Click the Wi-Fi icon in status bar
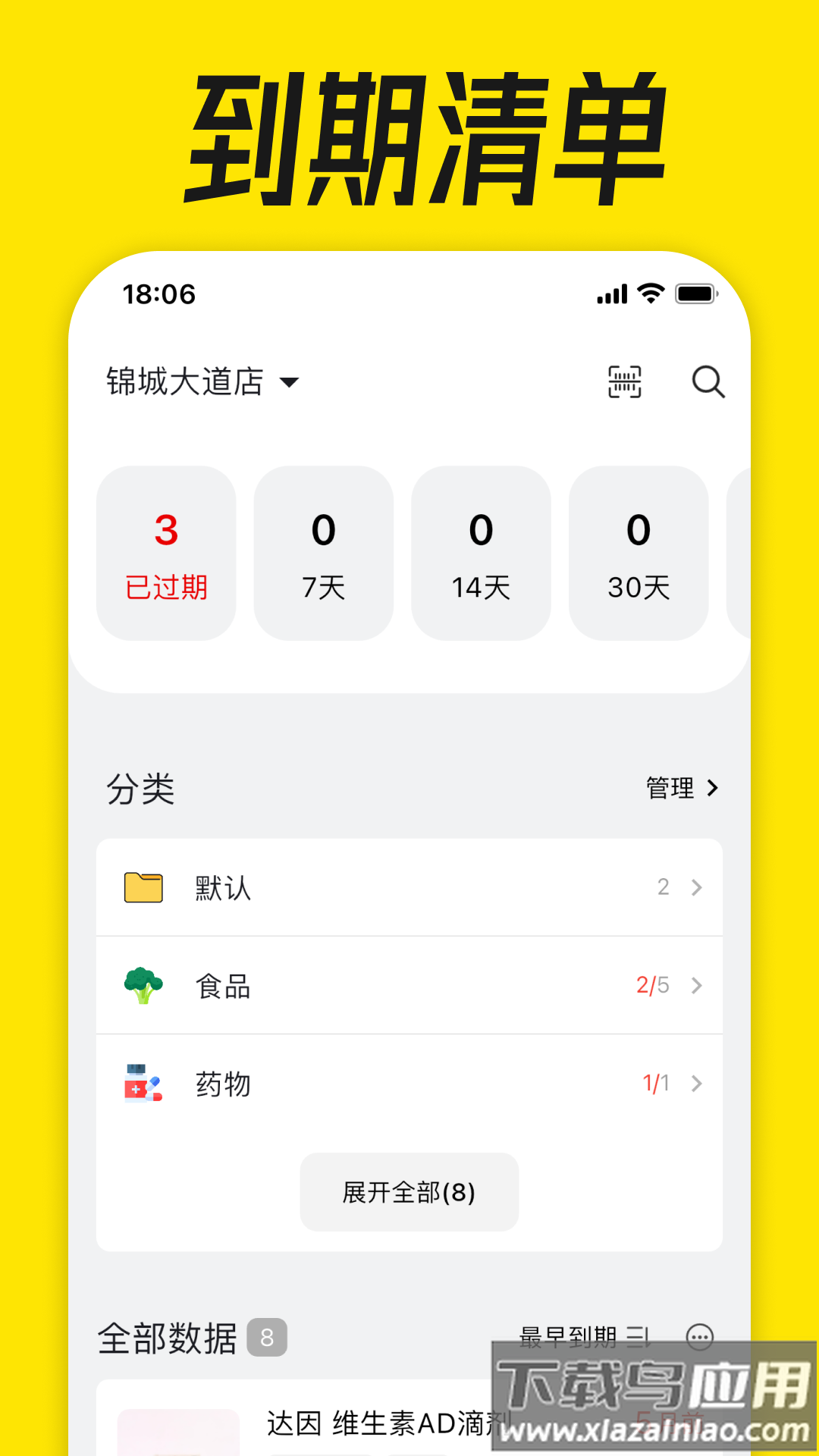Screen dimensions: 819x1456 [649, 292]
